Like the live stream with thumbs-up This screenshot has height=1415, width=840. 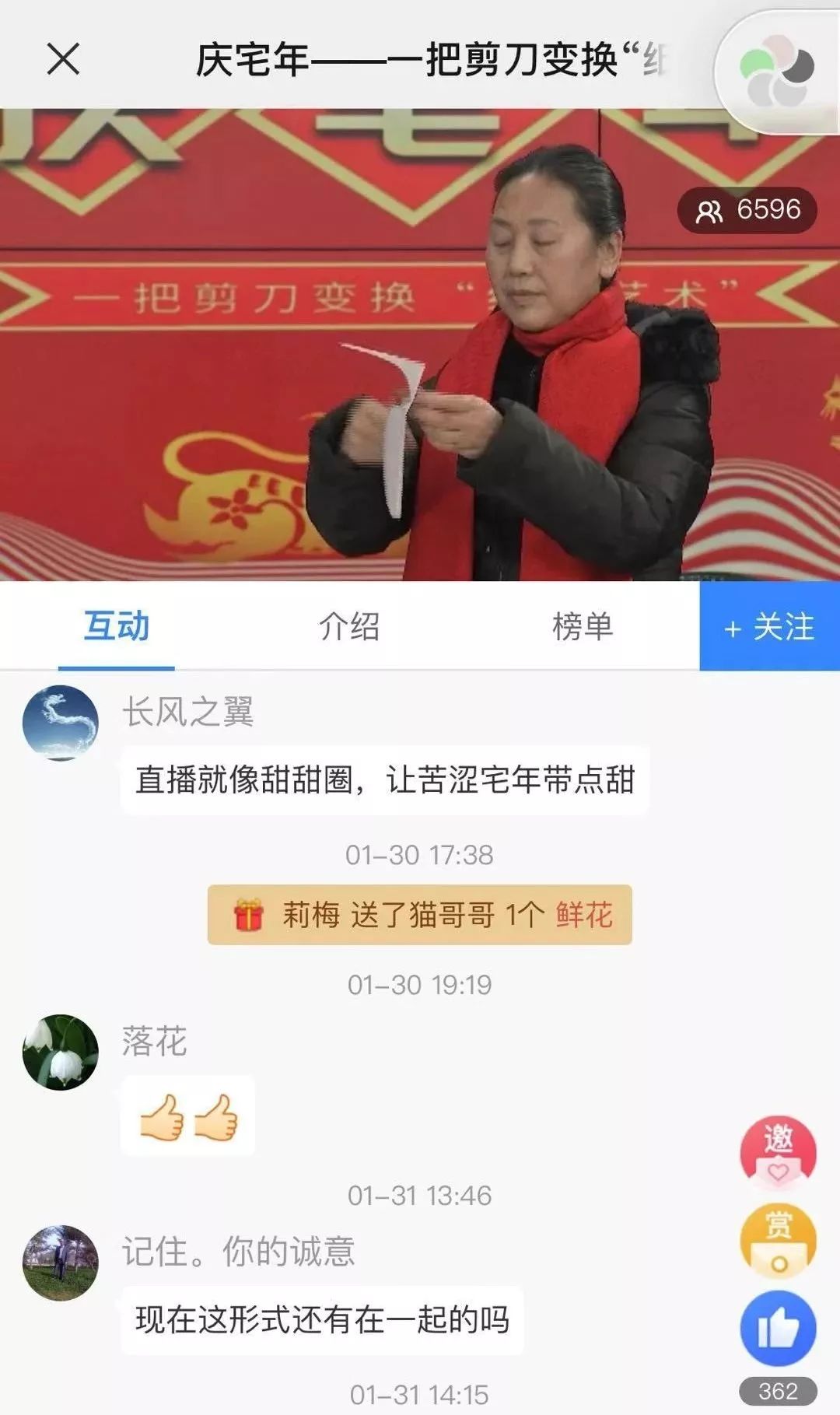[778, 1328]
